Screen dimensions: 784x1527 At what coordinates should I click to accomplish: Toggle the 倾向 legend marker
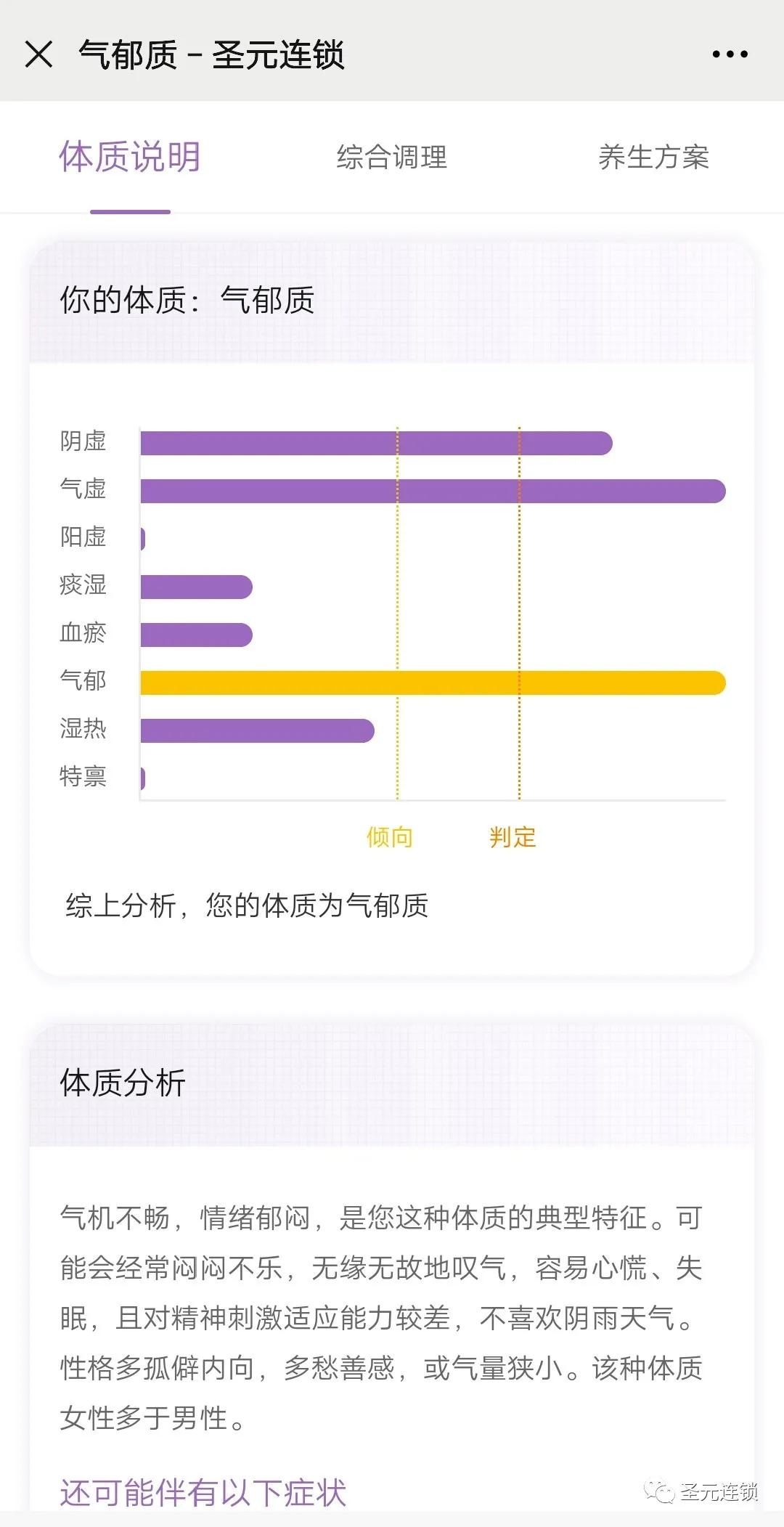tap(389, 836)
